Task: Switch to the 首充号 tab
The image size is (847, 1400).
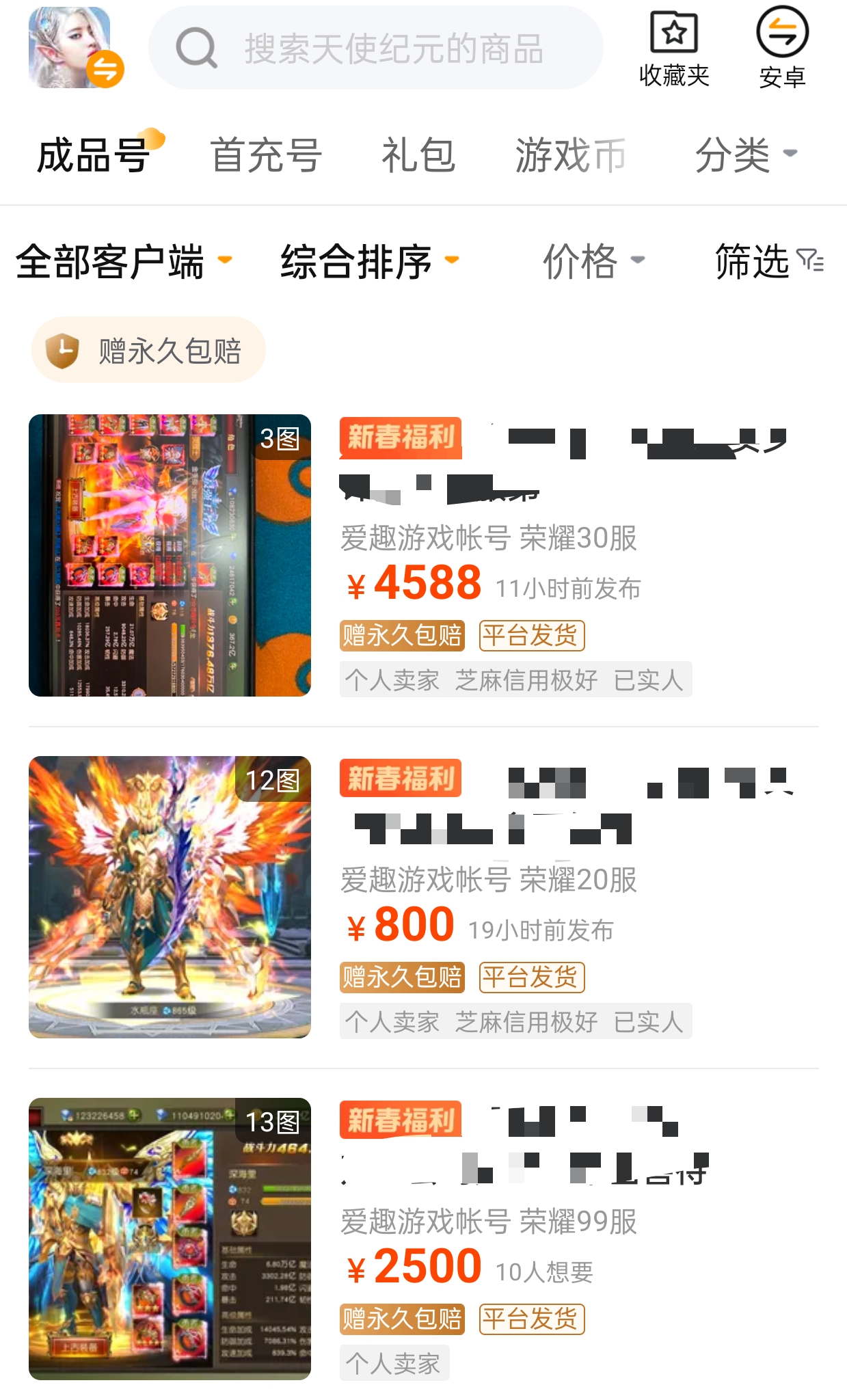Action: (266, 155)
